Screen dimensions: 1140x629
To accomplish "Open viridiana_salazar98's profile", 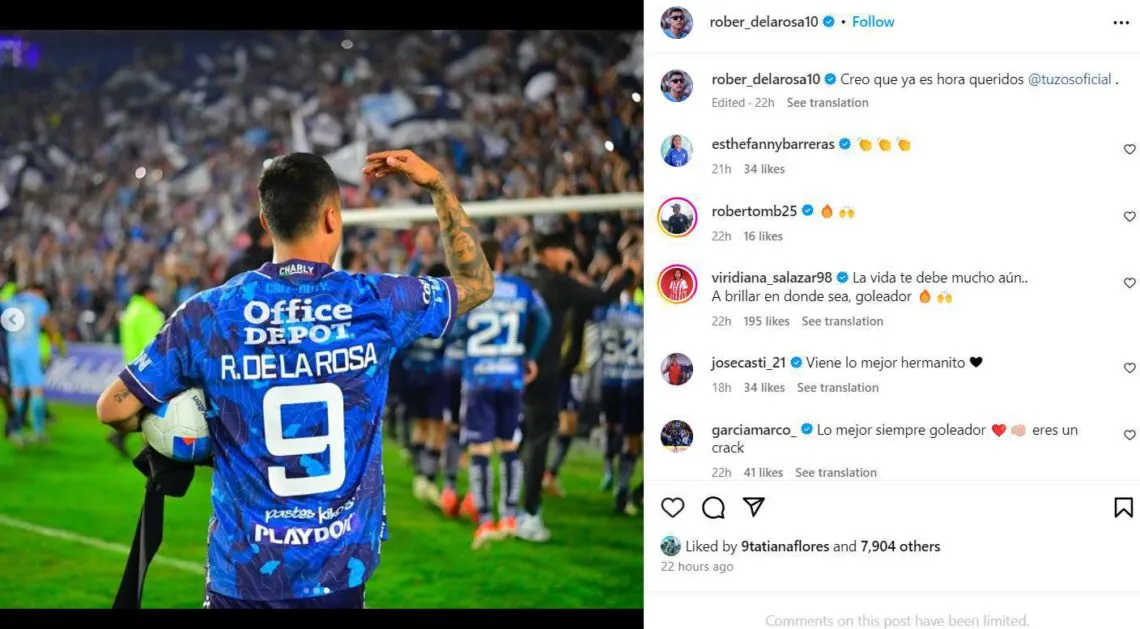I will (x=771, y=277).
